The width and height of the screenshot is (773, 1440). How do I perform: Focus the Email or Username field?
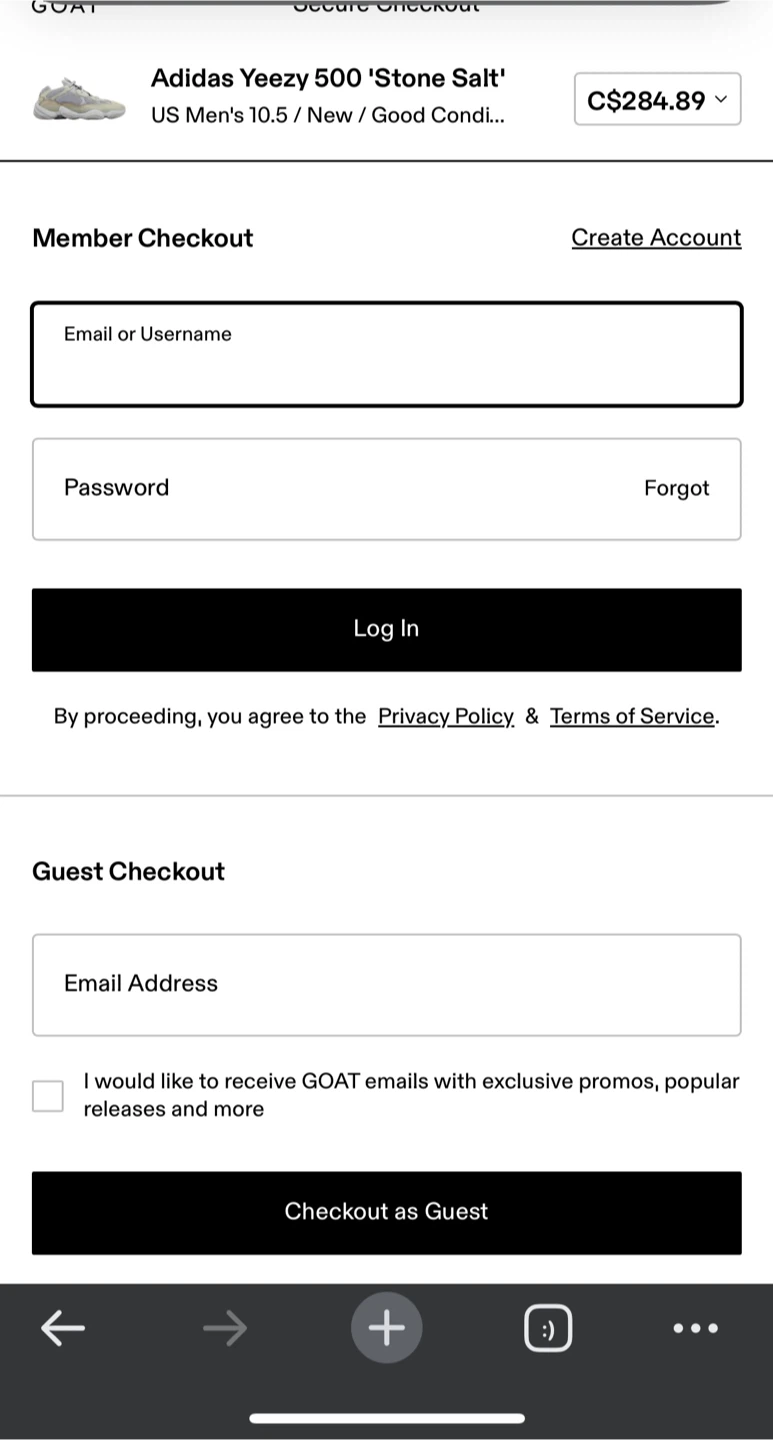tap(387, 354)
